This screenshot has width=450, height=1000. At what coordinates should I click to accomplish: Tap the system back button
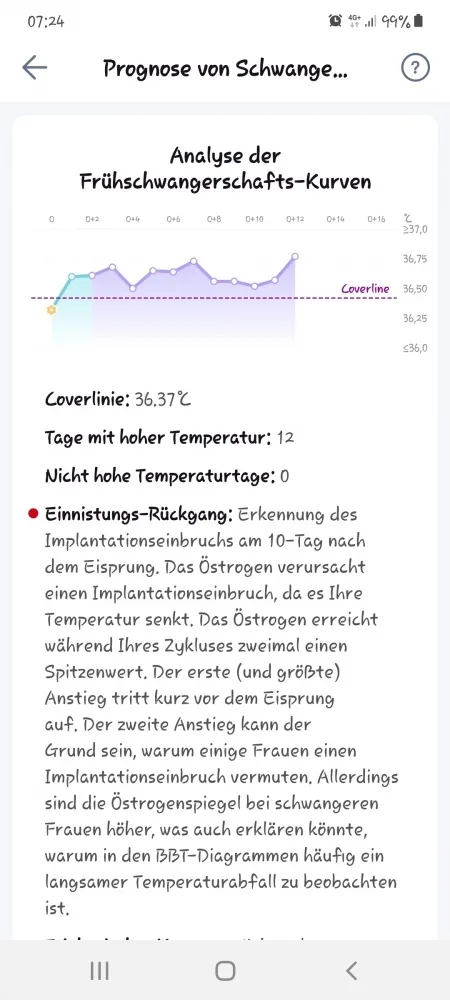(351, 971)
